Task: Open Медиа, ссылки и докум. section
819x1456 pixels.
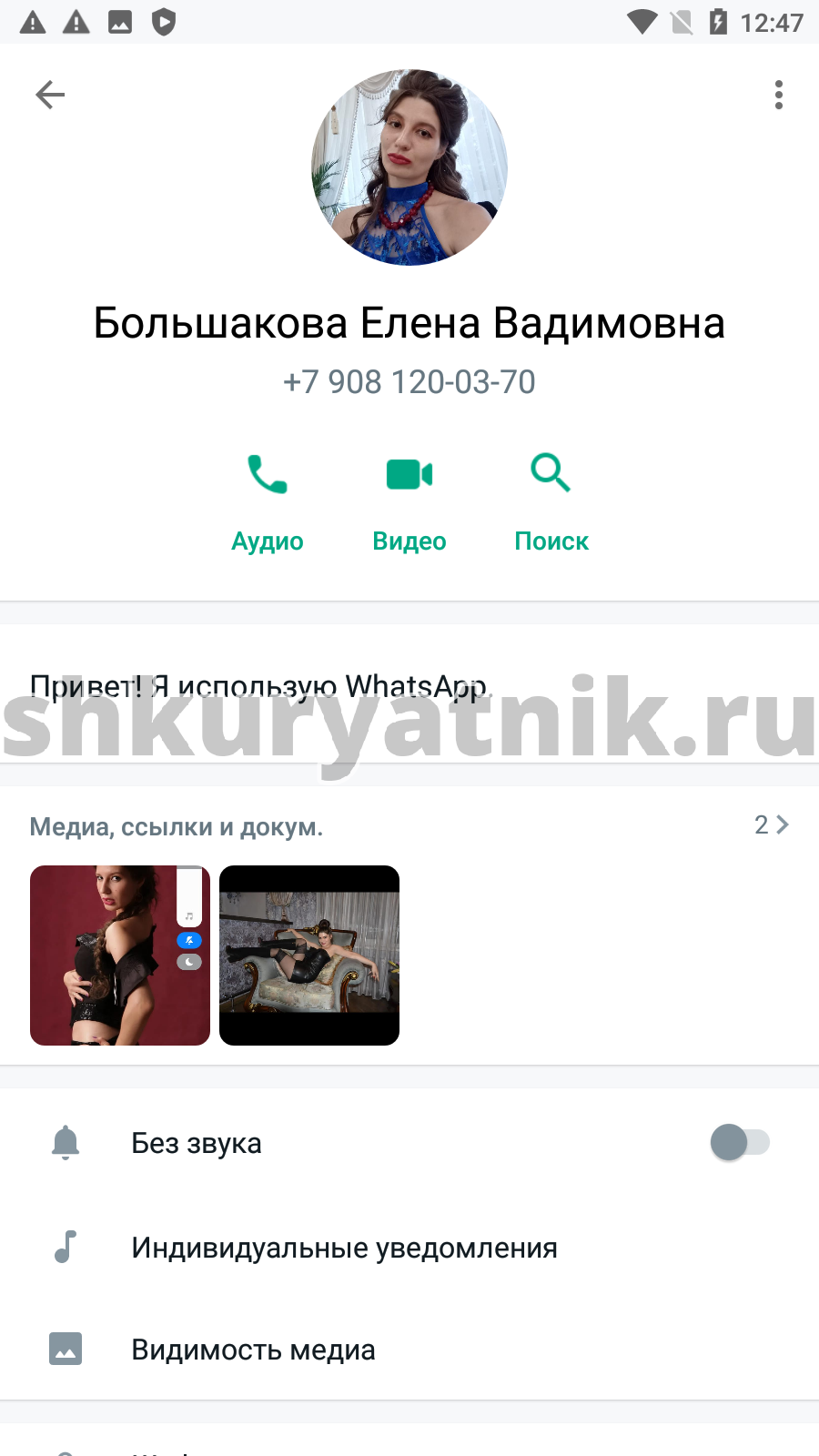Action: [409, 826]
